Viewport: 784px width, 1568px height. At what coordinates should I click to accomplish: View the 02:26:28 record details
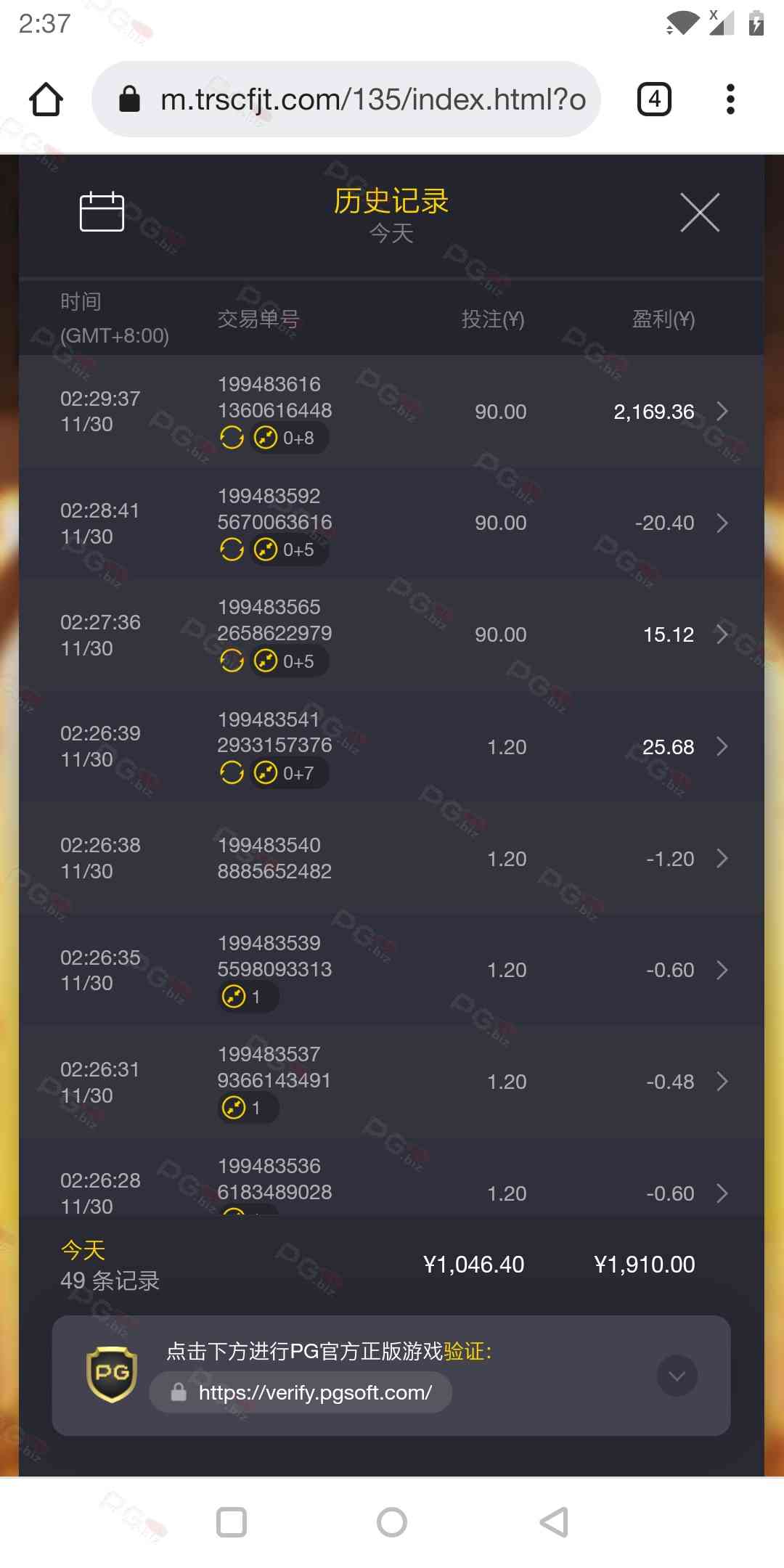pos(722,1193)
